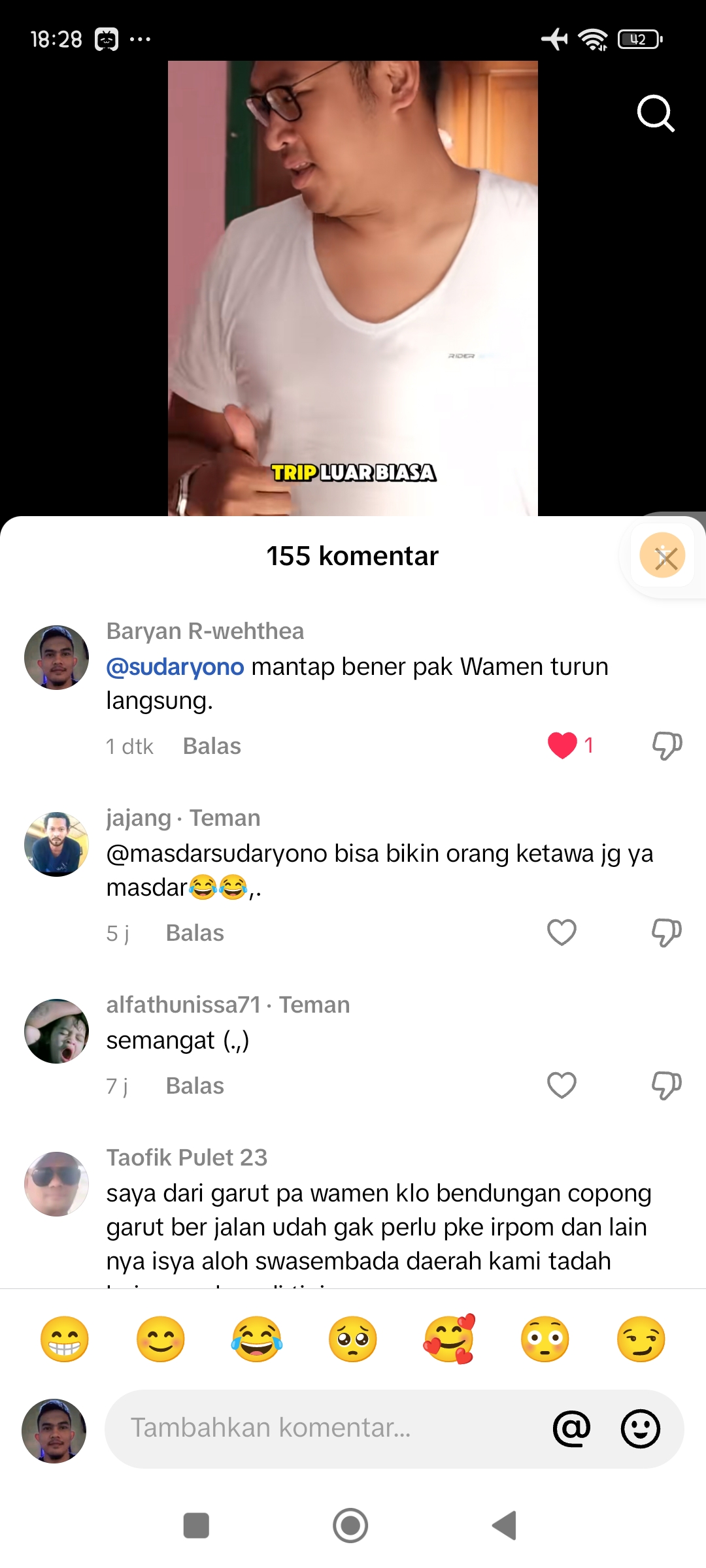Go back with system navigation button
This screenshot has height=1568, width=706.
tap(505, 1526)
